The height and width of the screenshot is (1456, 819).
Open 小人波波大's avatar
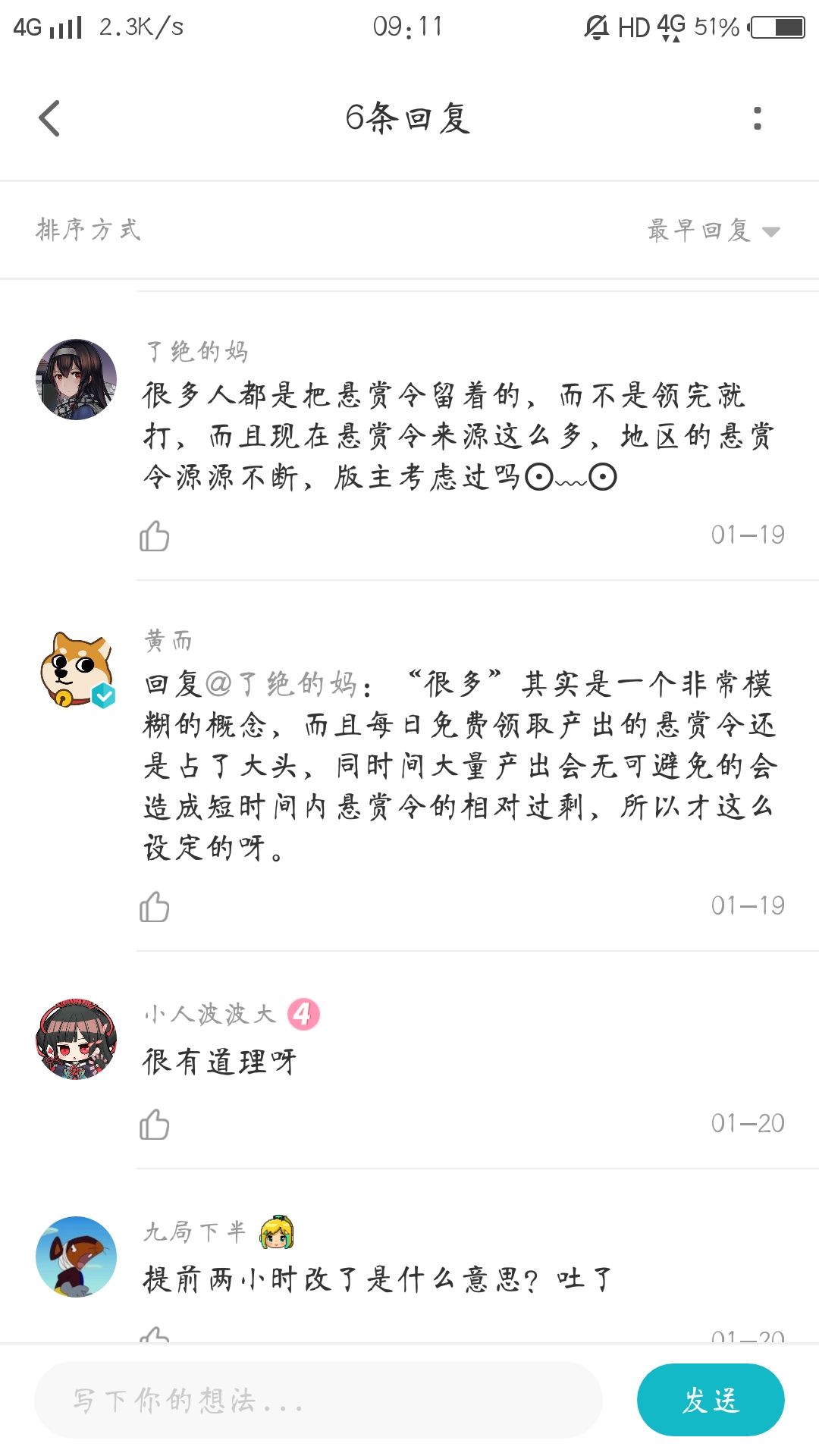coord(77,1039)
